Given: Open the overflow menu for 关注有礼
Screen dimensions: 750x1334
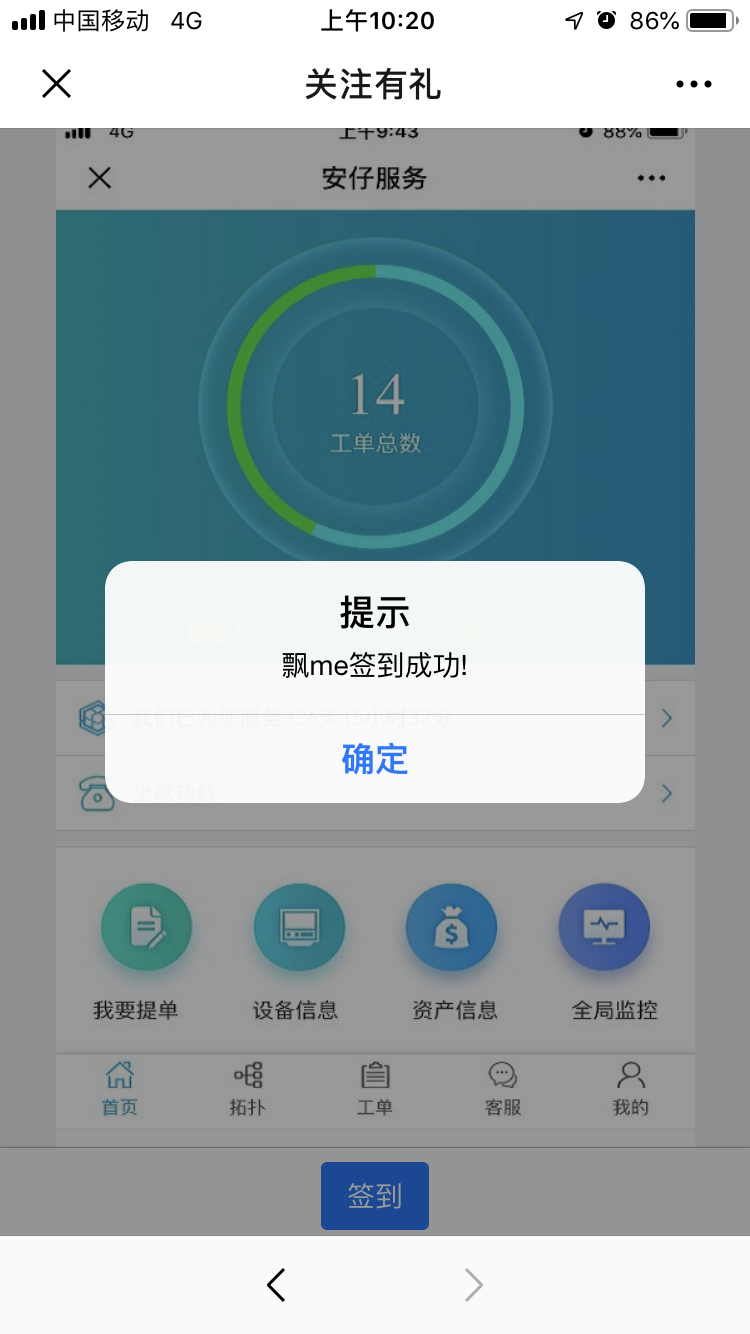Looking at the screenshot, I should [x=693, y=84].
